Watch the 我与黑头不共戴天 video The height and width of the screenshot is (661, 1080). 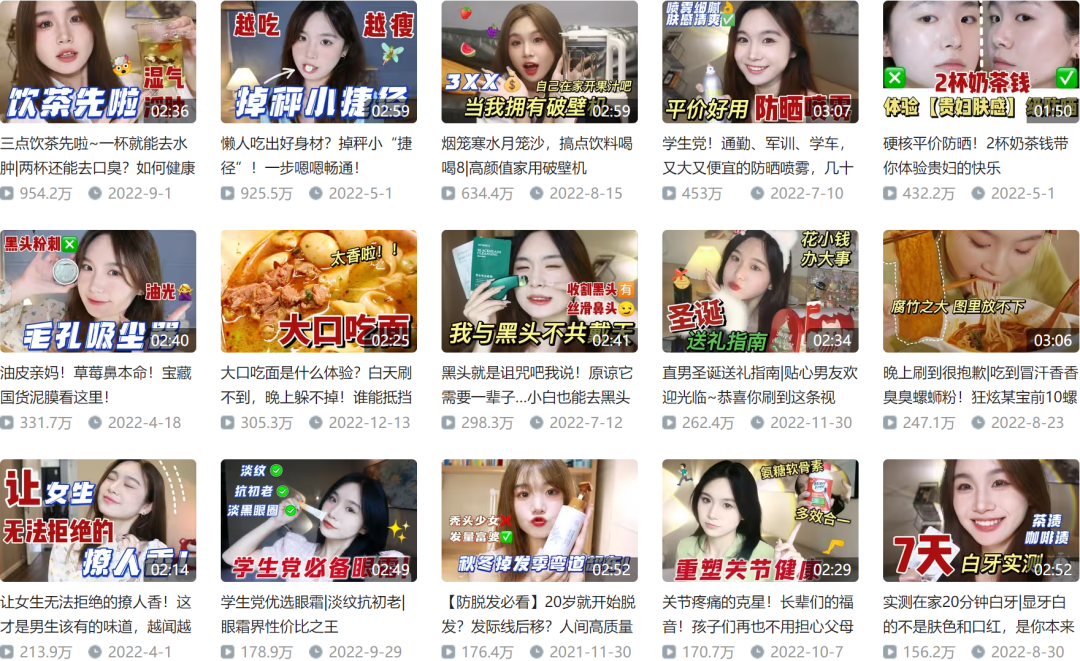pos(539,291)
